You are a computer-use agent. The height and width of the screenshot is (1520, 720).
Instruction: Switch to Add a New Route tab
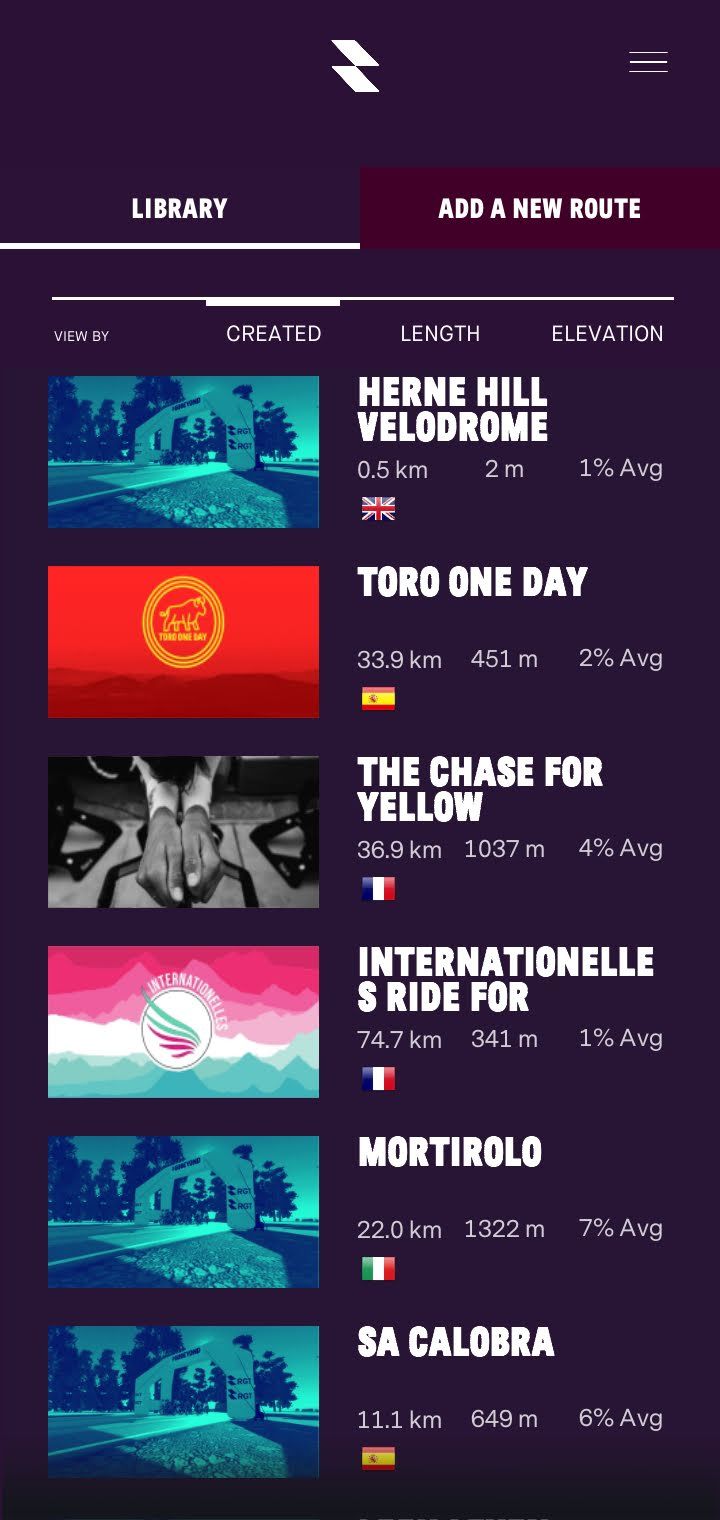pyautogui.click(x=539, y=208)
